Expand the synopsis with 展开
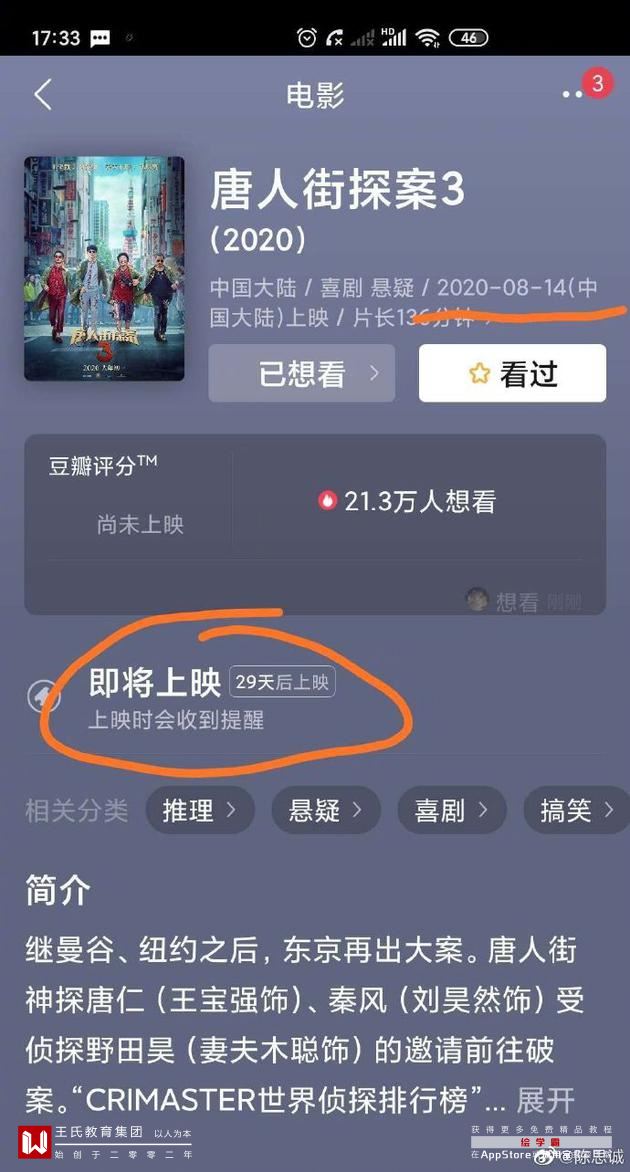Image resolution: width=630 pixels, height=1172 pixels. (546, 1101)
